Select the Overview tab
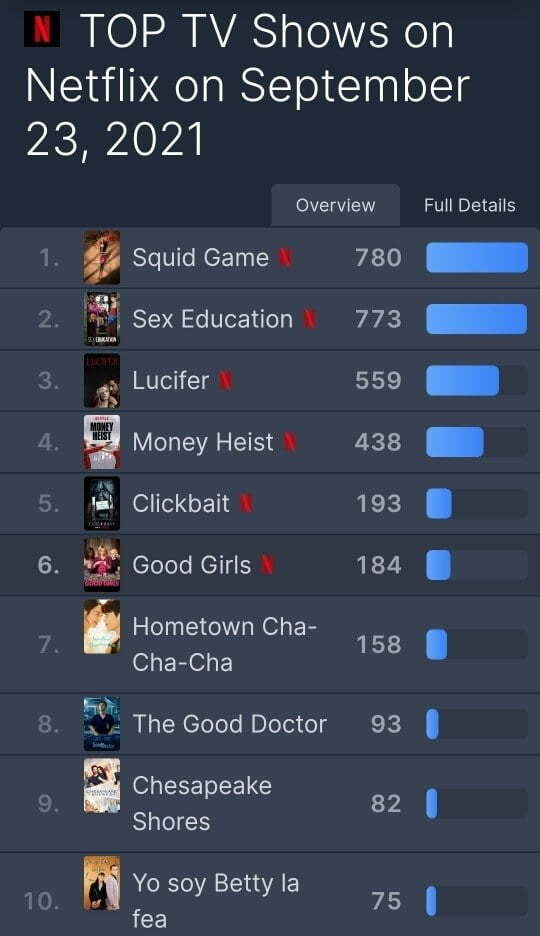Viewport: 540px width, 936px height. [335, 205]
